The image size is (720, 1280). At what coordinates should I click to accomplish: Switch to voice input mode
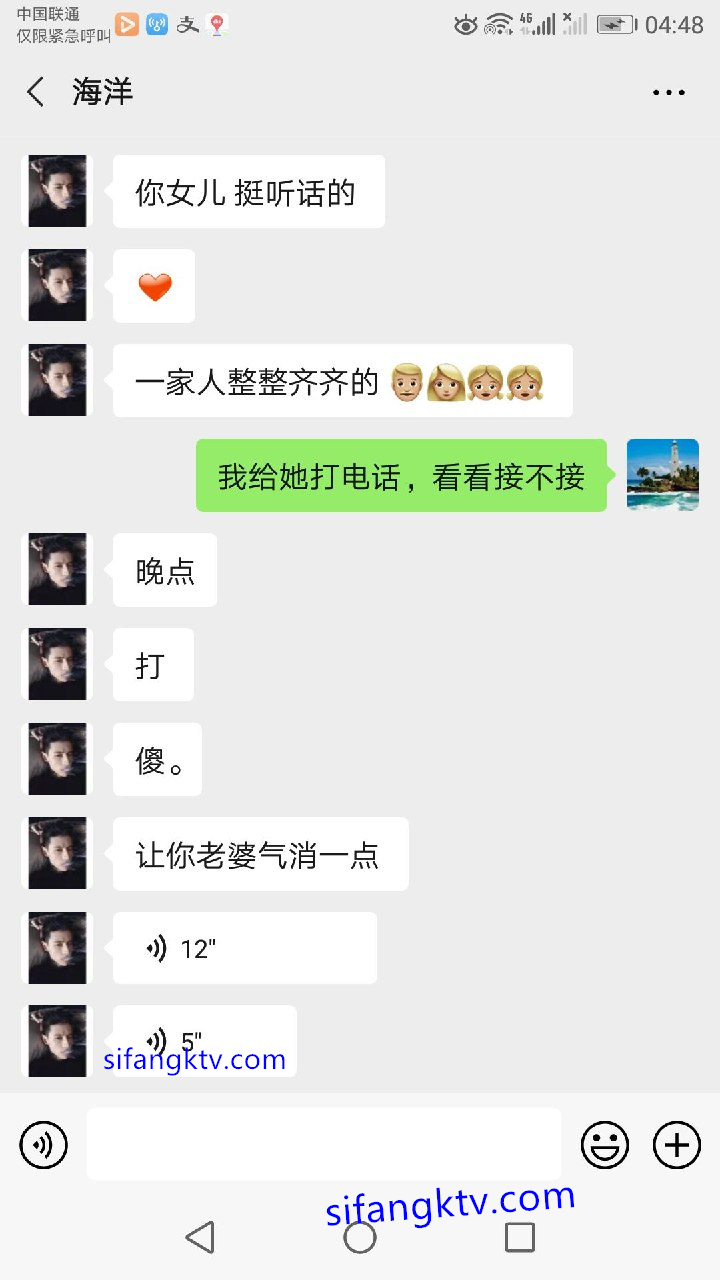pos(44,1145)
